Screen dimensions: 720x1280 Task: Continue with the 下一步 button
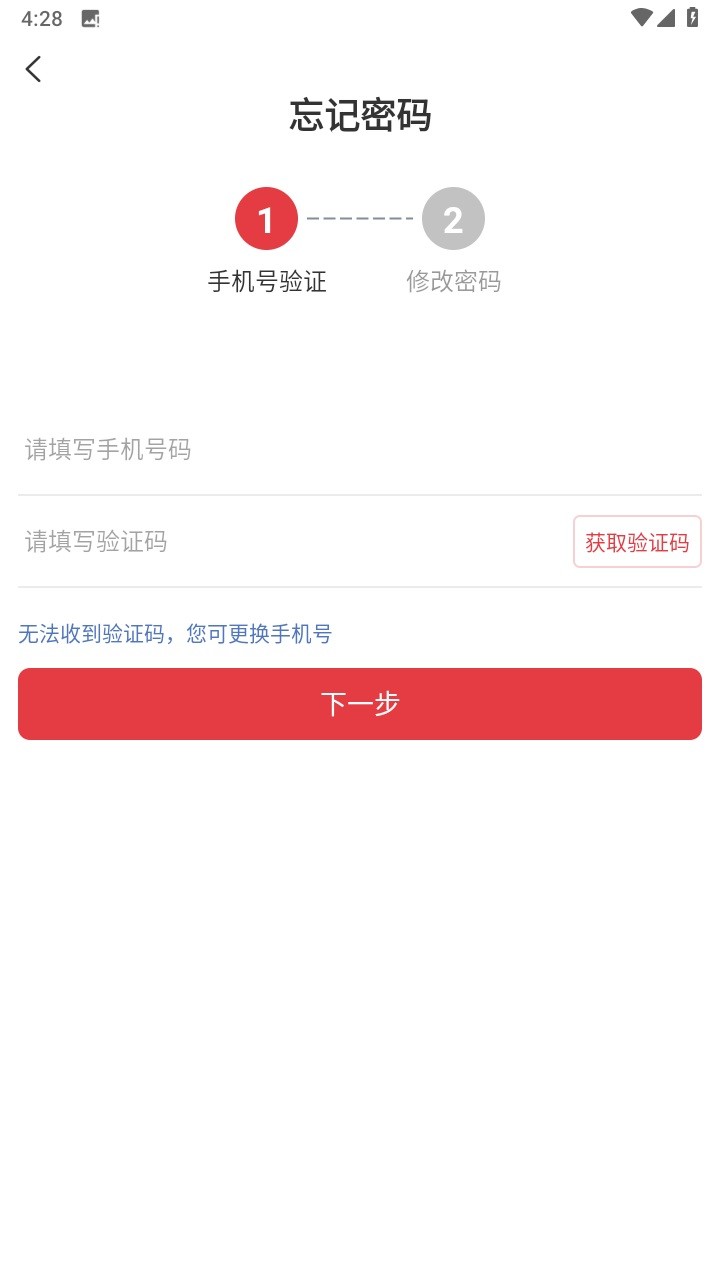360,704
